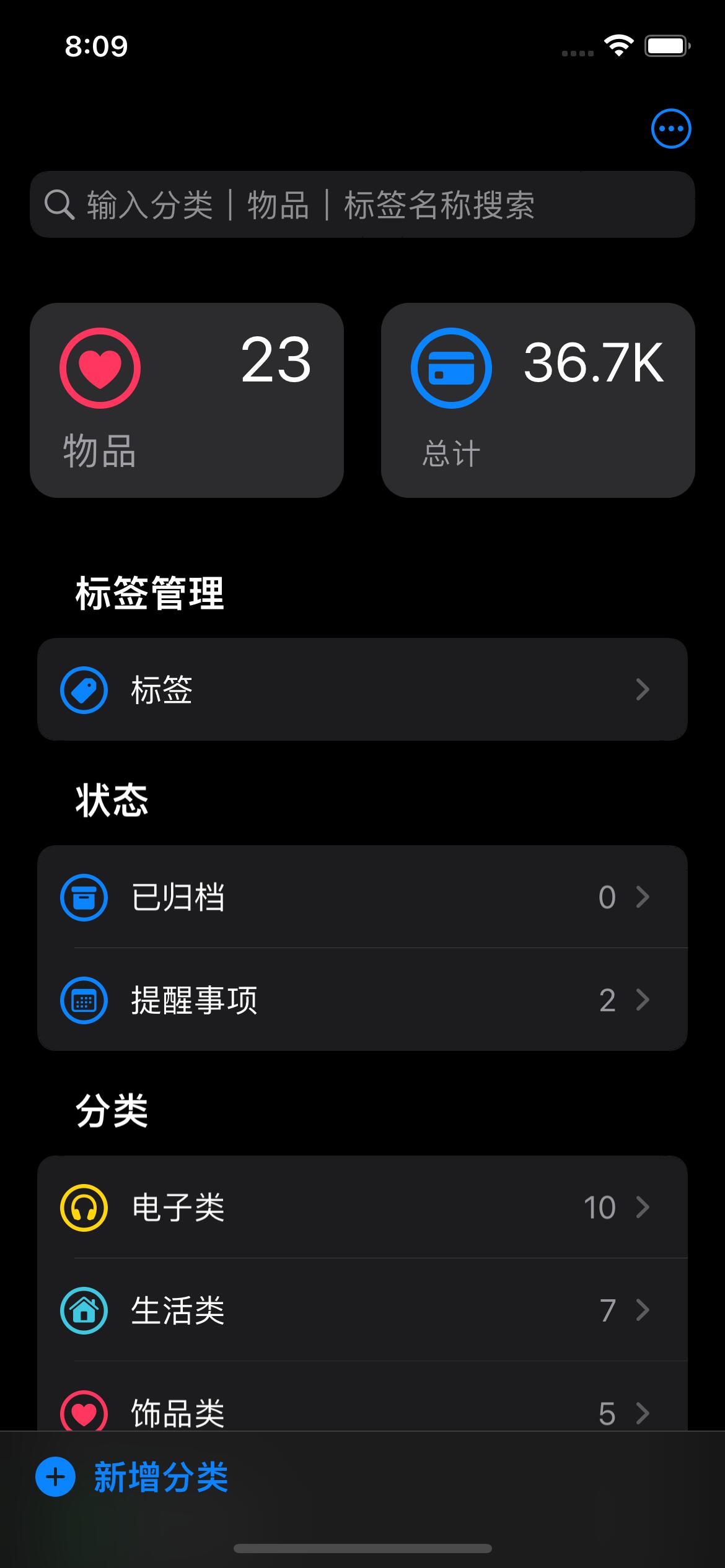View 已归档 items
The width and height of the screenshot is (725, 1568).
point(362,897)
